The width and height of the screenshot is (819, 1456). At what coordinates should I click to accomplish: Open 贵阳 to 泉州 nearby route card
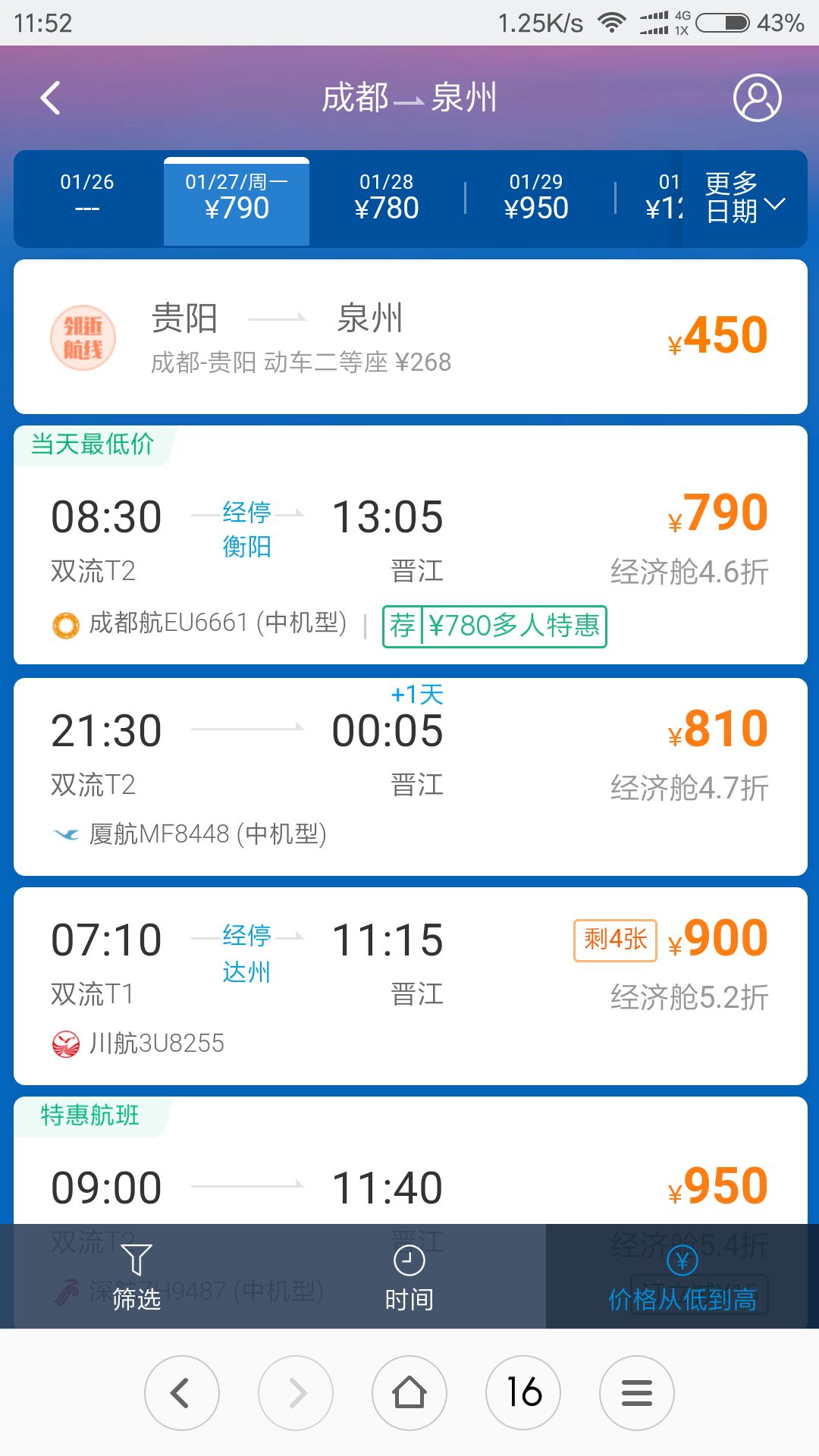[x=409, y=337]
